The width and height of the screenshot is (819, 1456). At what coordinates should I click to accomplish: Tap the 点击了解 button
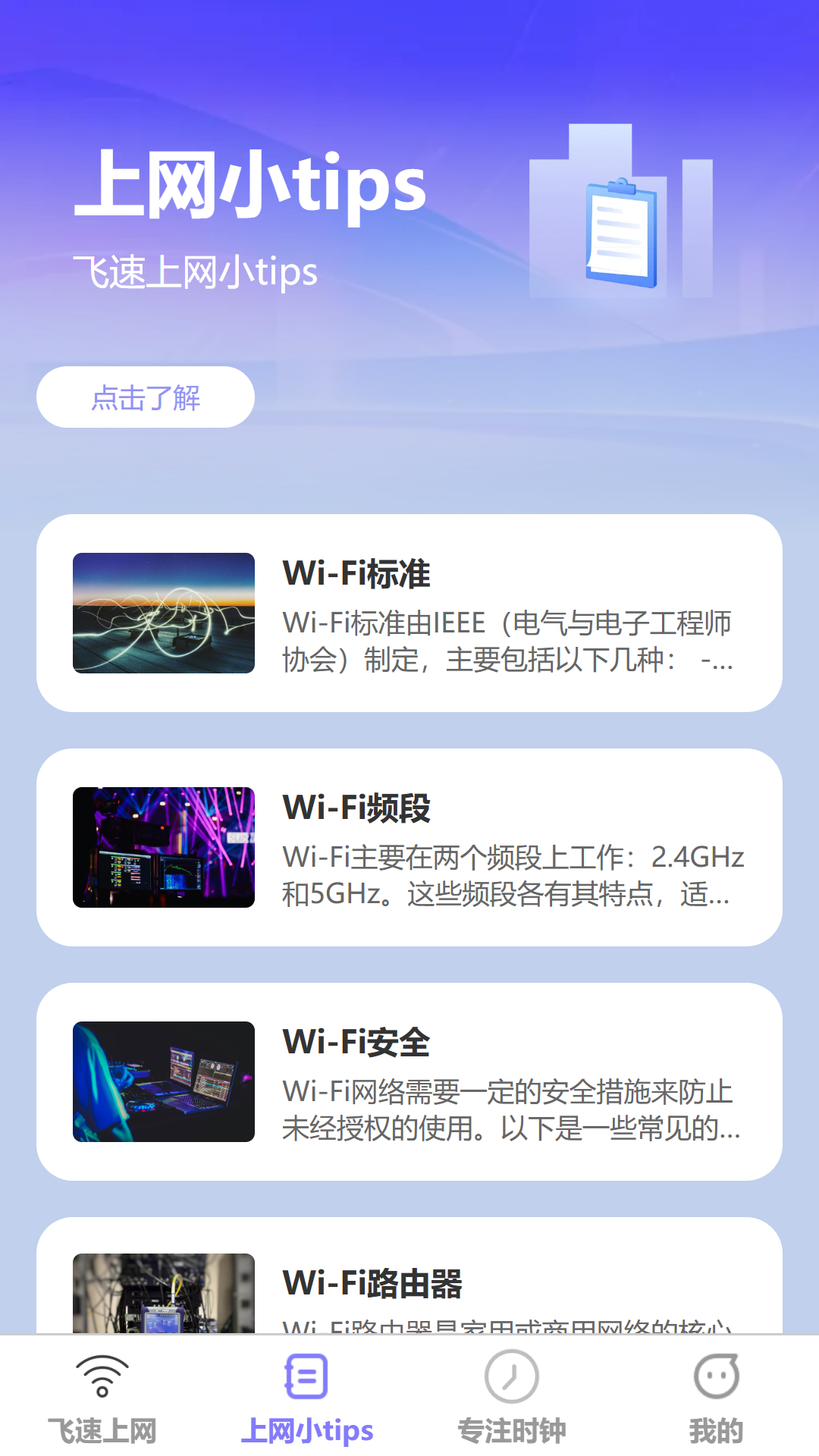pyautogui.click(x=146, y=396)
